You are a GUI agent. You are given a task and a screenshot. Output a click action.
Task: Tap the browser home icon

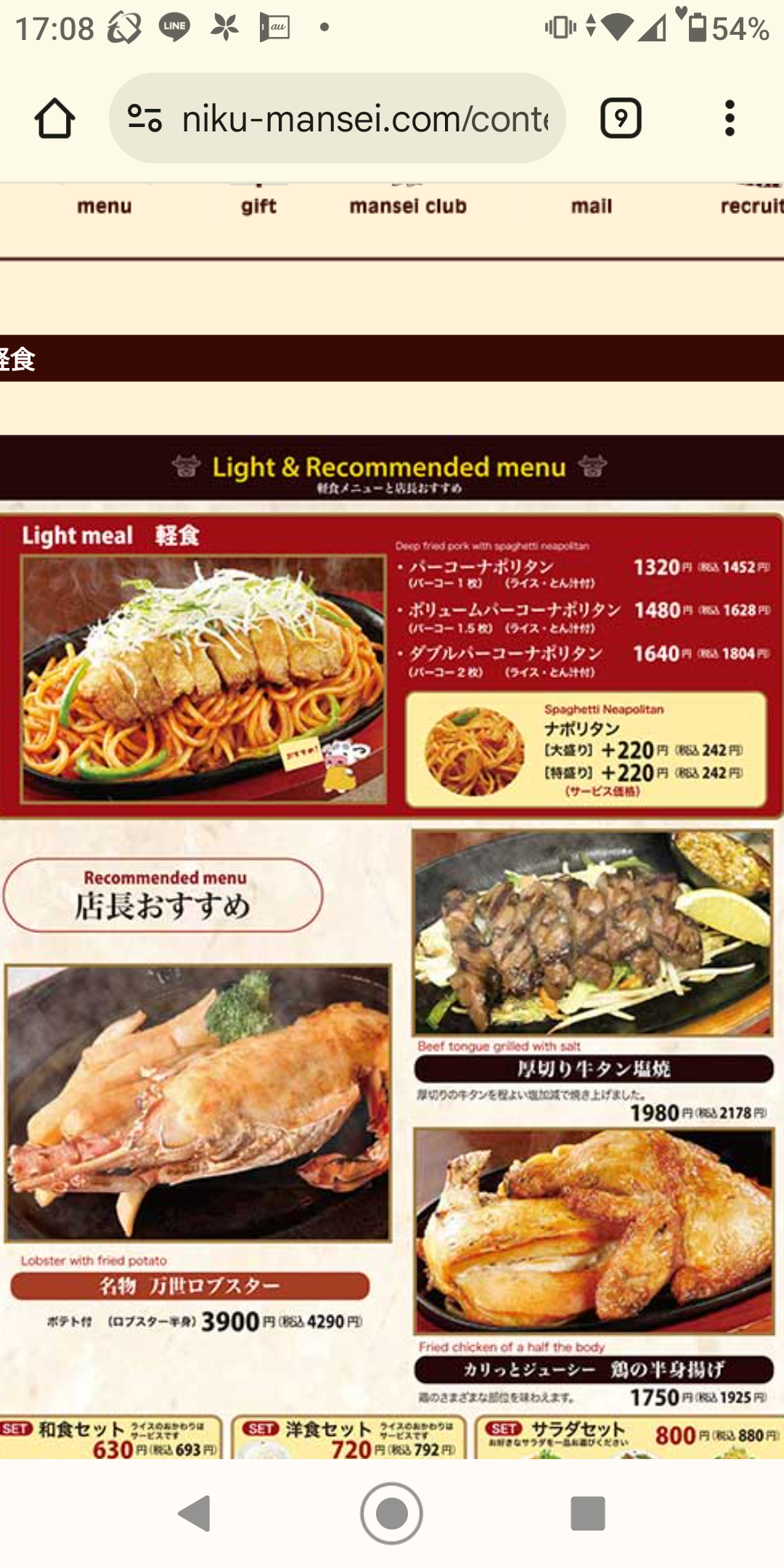click(54, 118)
